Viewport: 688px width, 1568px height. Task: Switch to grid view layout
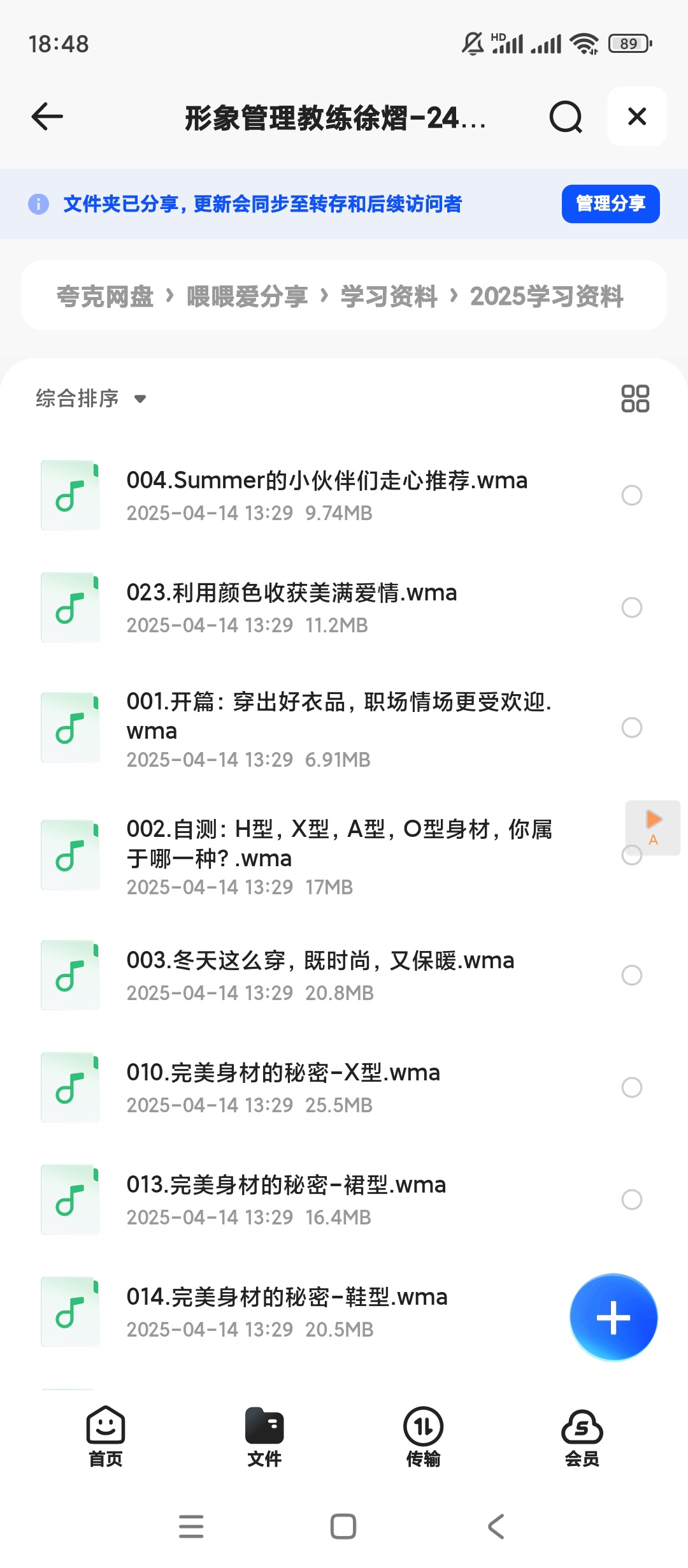point(636,397)
